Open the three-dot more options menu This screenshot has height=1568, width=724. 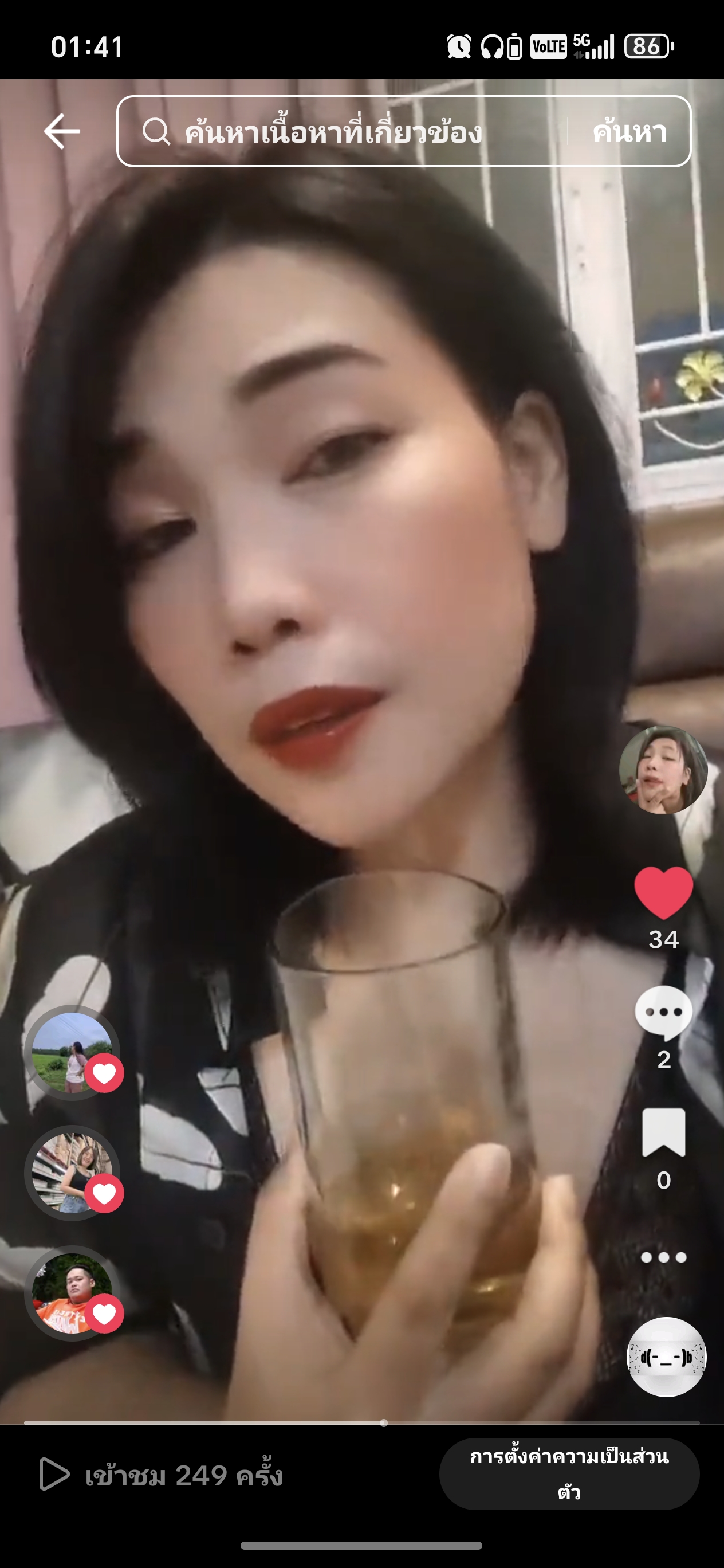(x=663, y=1257)
